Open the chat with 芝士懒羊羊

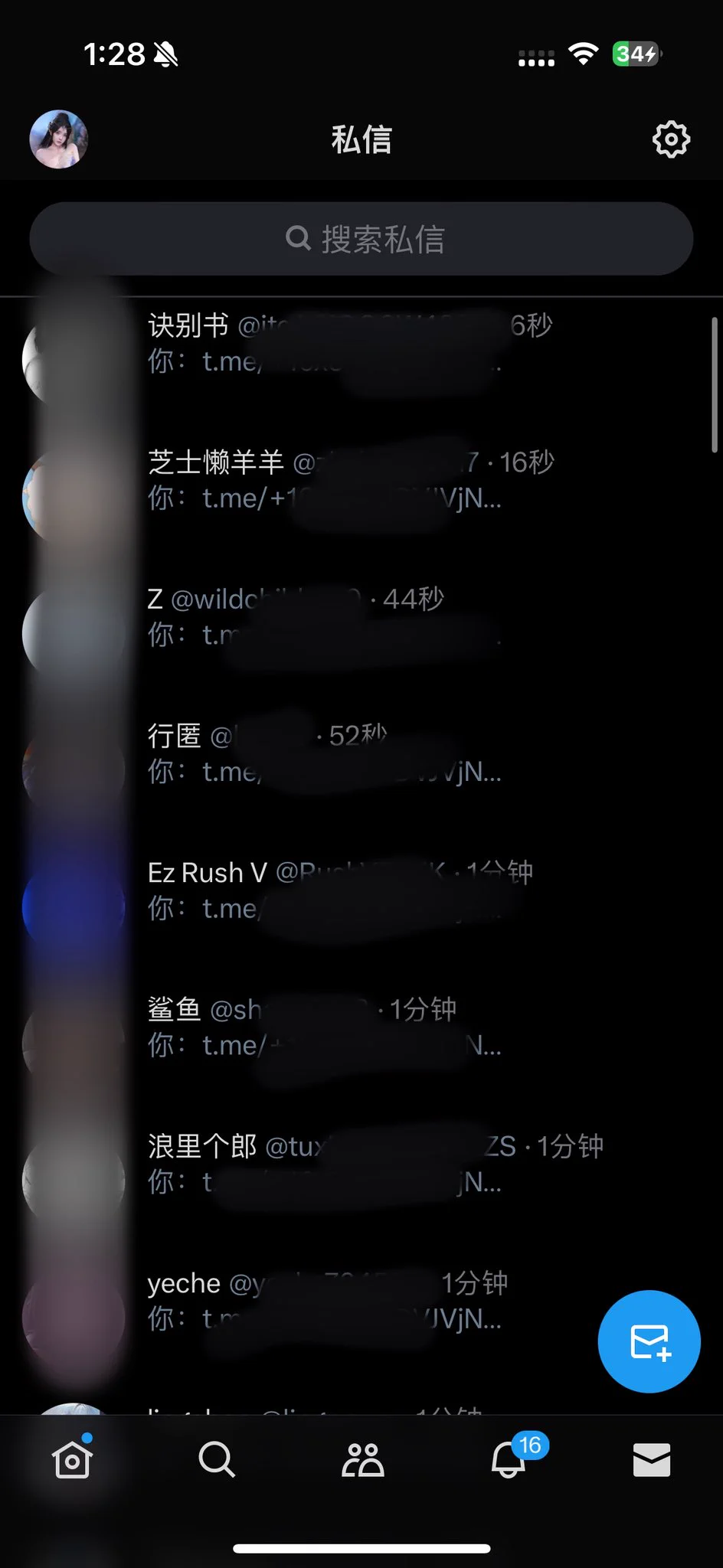click(x=360, y=480)
